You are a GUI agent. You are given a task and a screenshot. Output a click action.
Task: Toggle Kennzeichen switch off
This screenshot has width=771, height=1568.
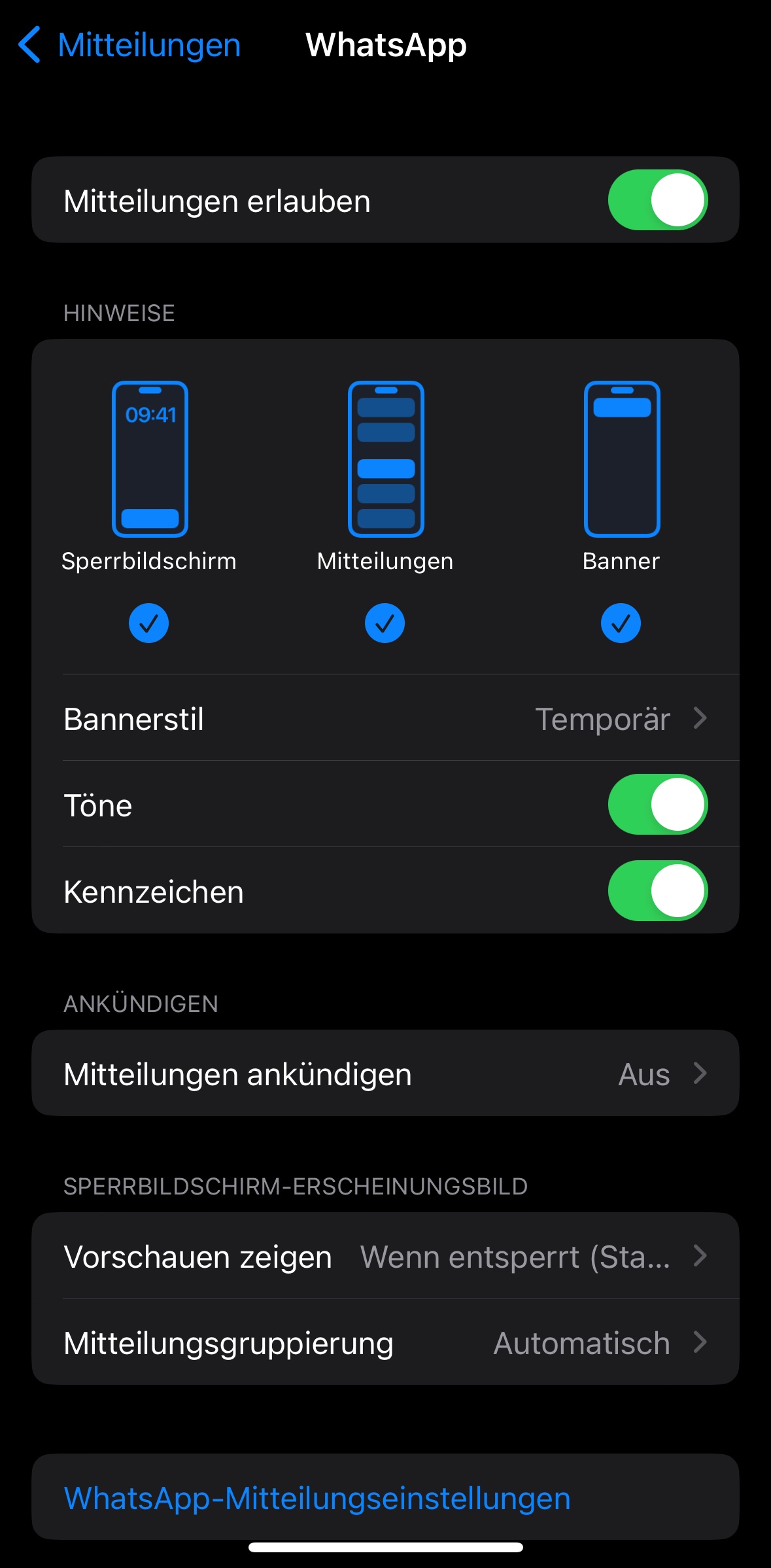coord(657,891)
